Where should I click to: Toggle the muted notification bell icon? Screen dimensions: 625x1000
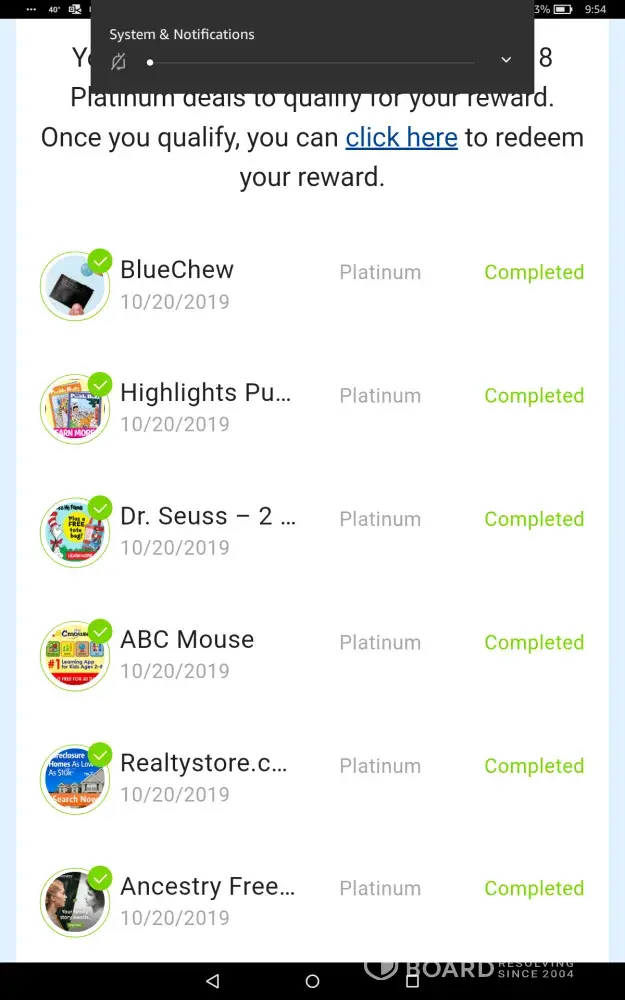pos(118,62)
